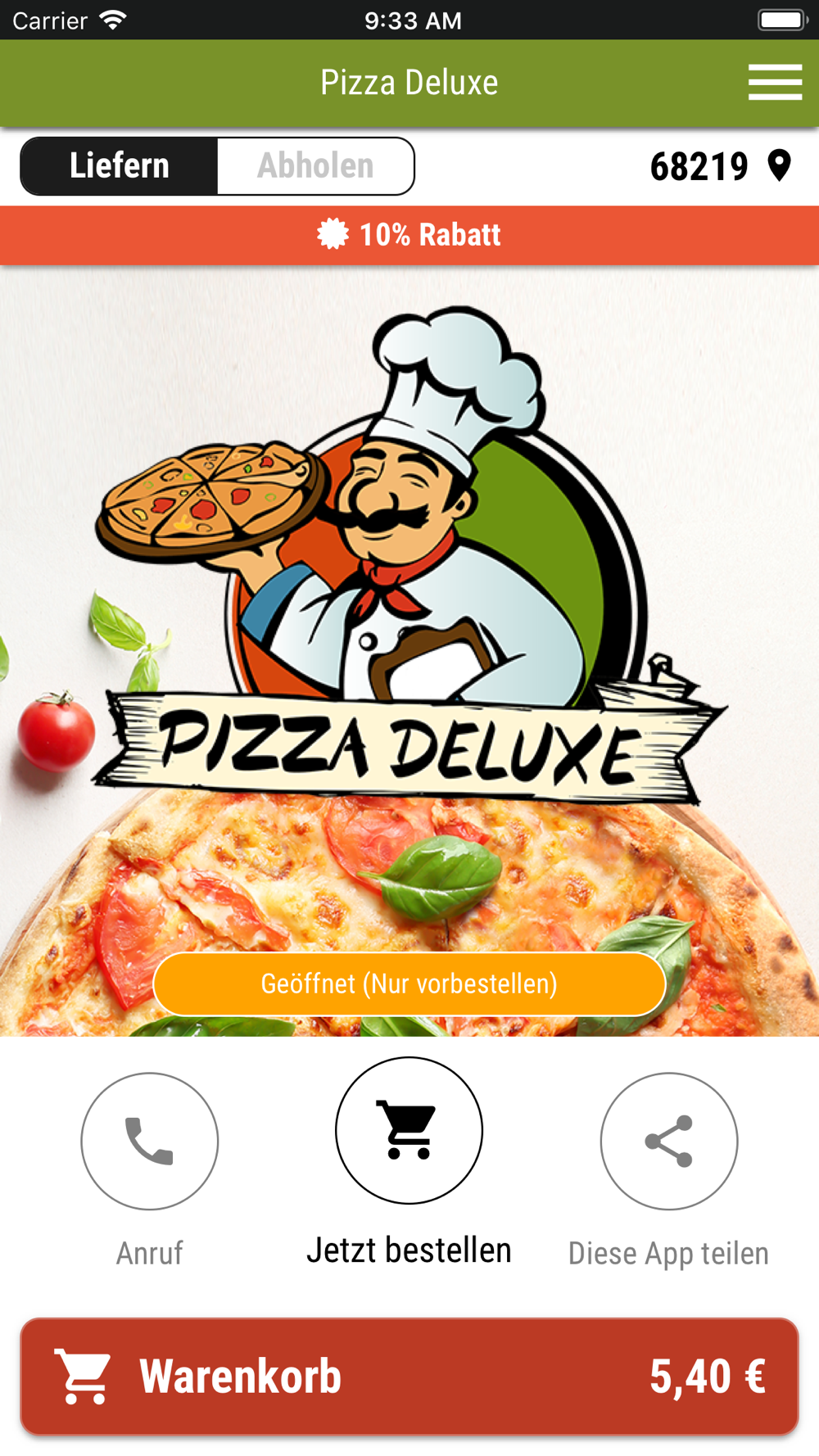819x1456 pixels.
Task: Change the postal code 68219
Action: pos(720,166)
